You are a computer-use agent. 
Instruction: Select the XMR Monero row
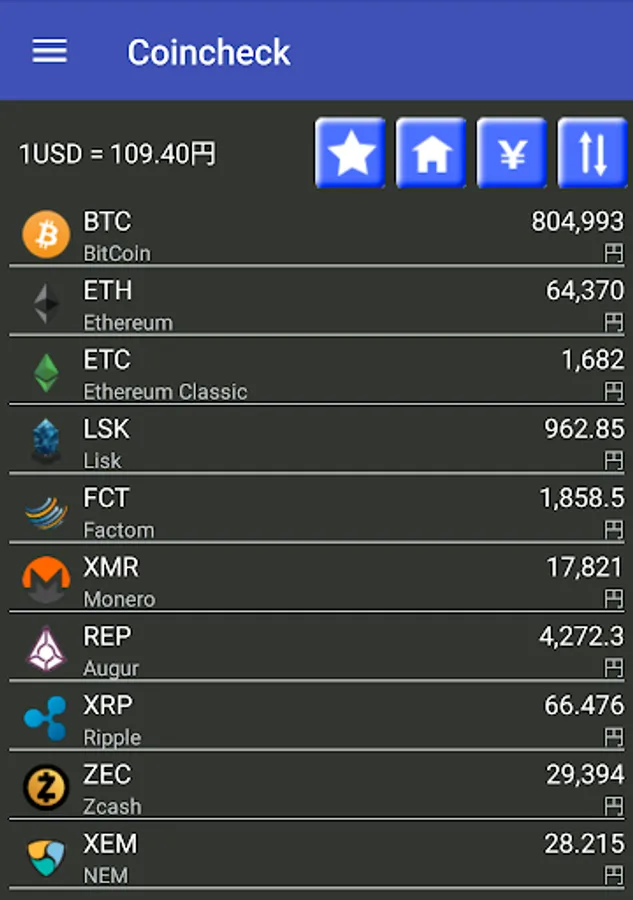coord(316,580)
